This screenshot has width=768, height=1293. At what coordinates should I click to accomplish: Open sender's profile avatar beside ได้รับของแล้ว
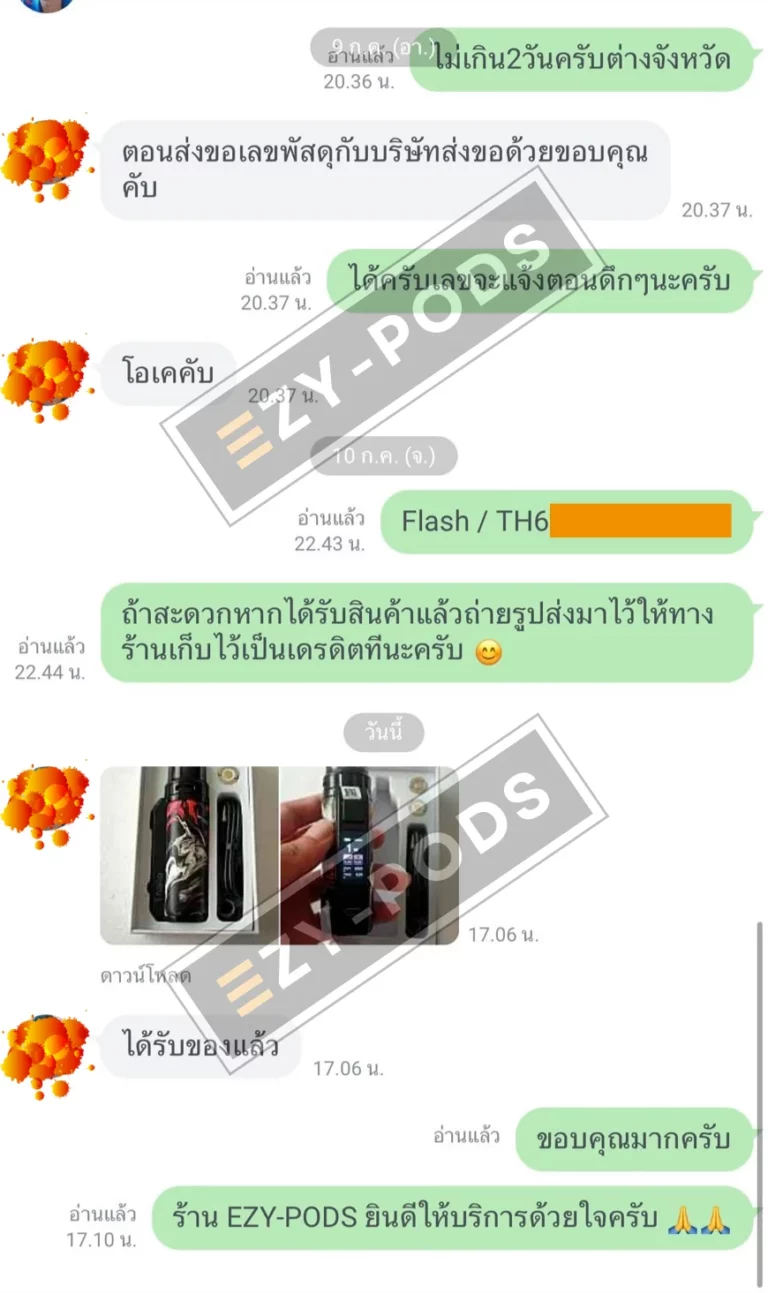pyautogui.click(x=46, y=1055)
